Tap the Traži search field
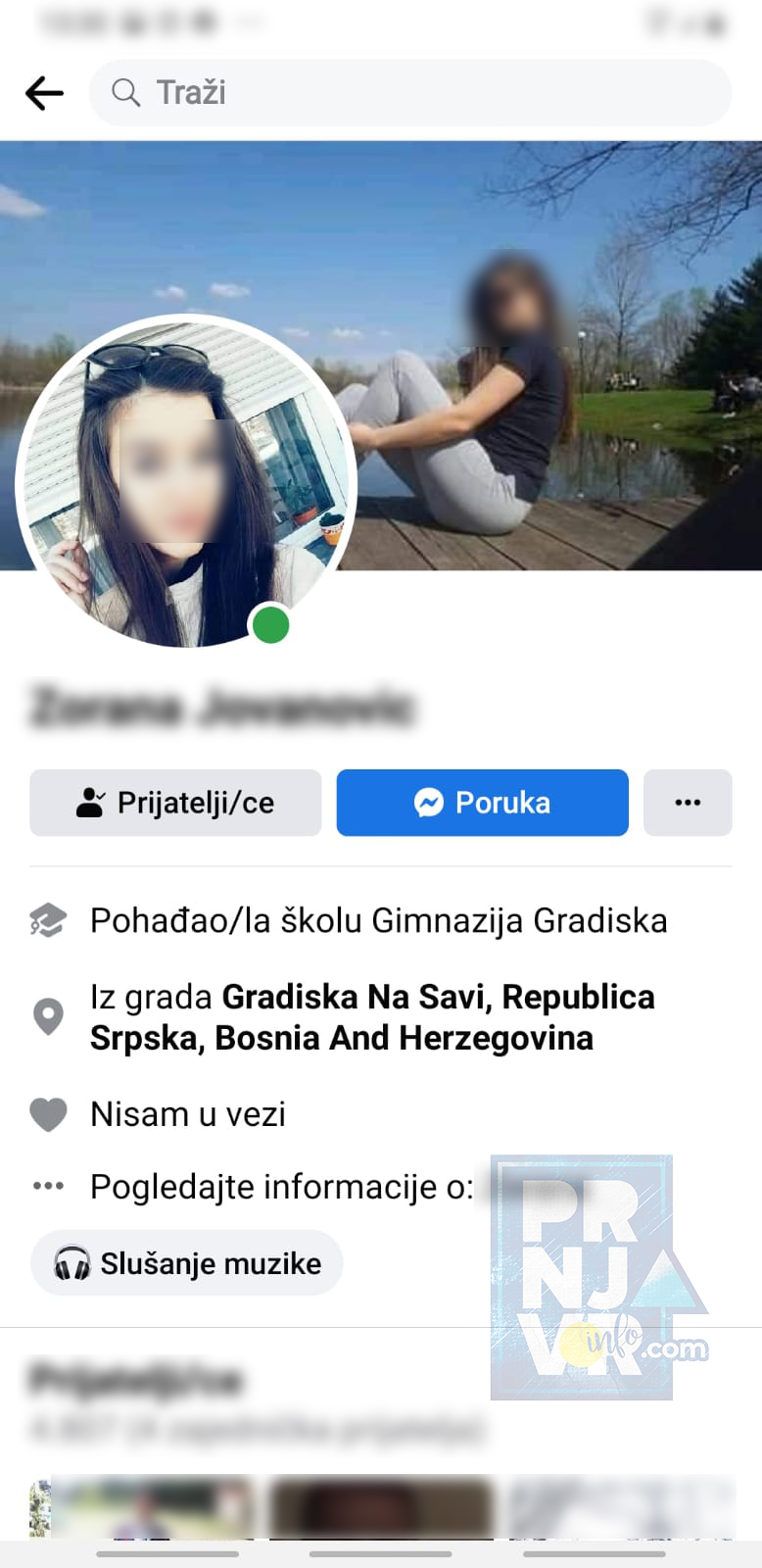This screenshot has width=762, height=1568. tap(411, 93)
